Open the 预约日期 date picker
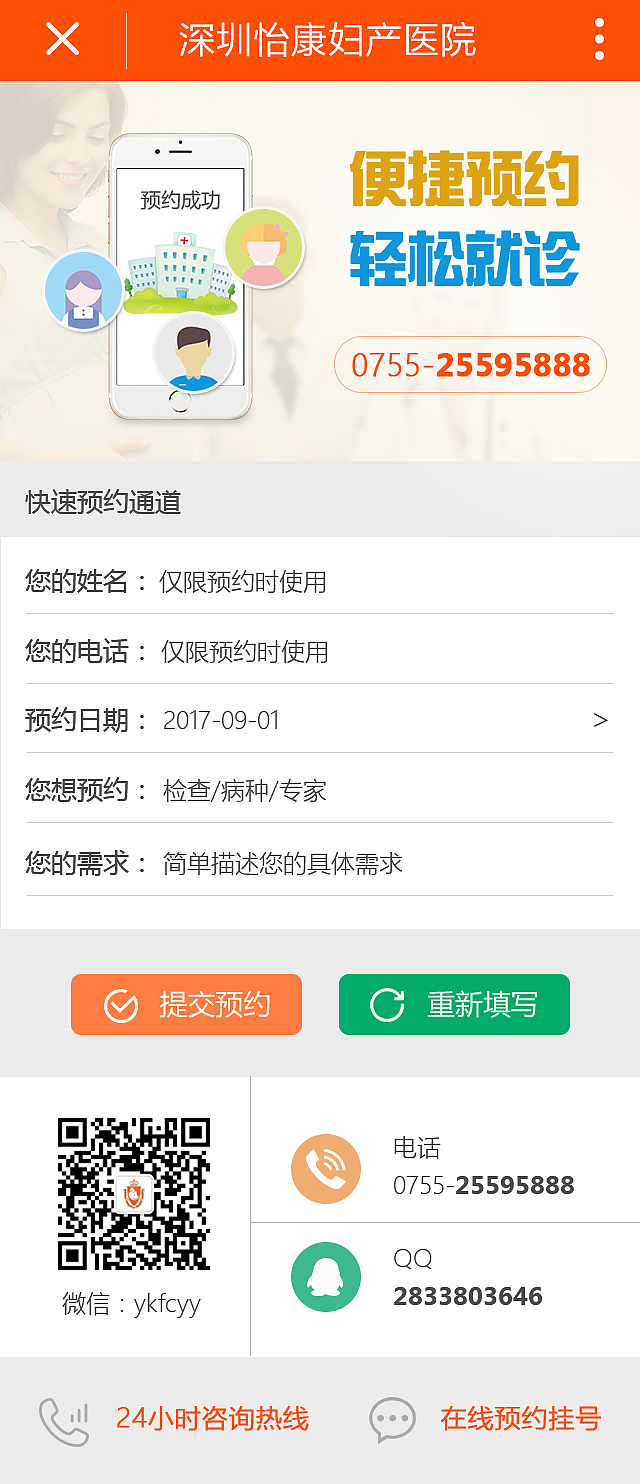Image resolution: width=640 pixels, height=1484 pixels. (380, 721)
